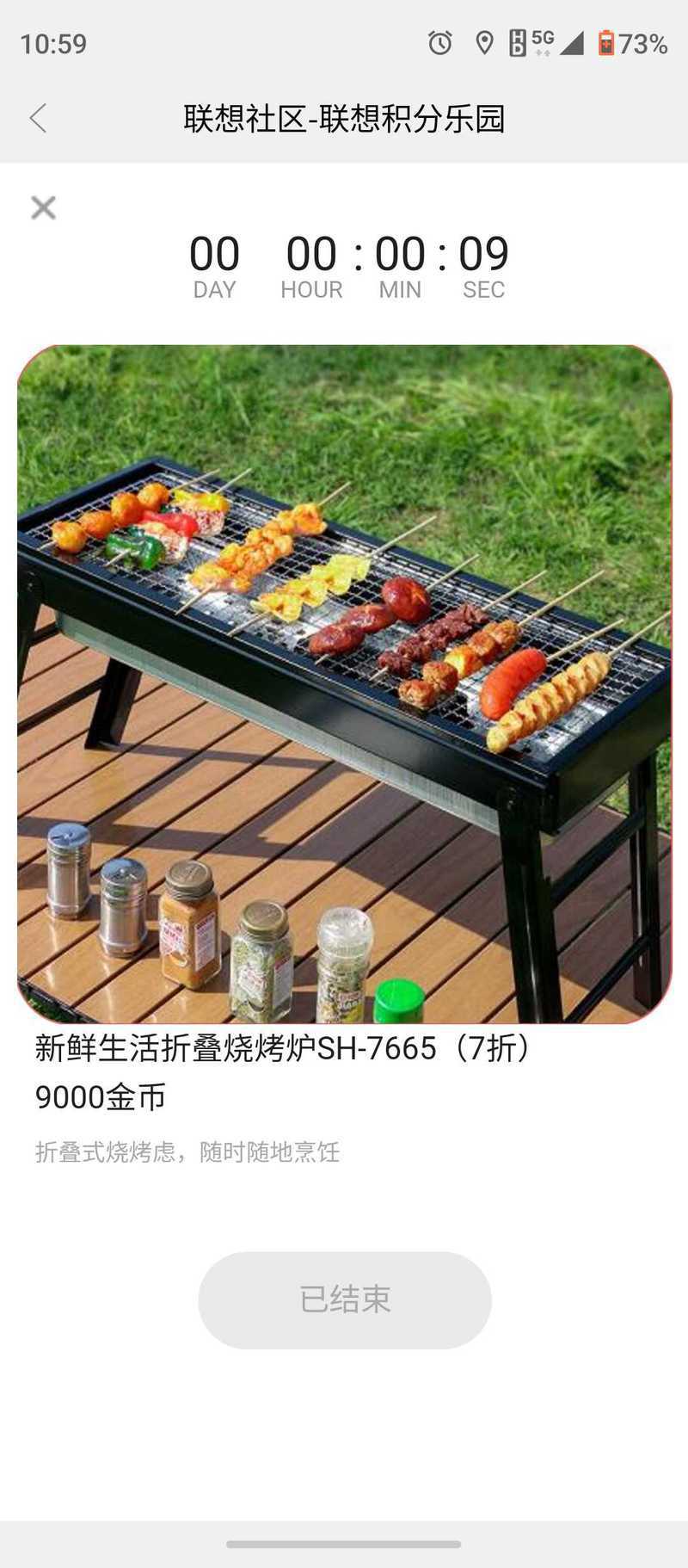Close the countdown product popup
Image resolution: width=688 pixels, height=1568 pixels.
coord(43,207)
